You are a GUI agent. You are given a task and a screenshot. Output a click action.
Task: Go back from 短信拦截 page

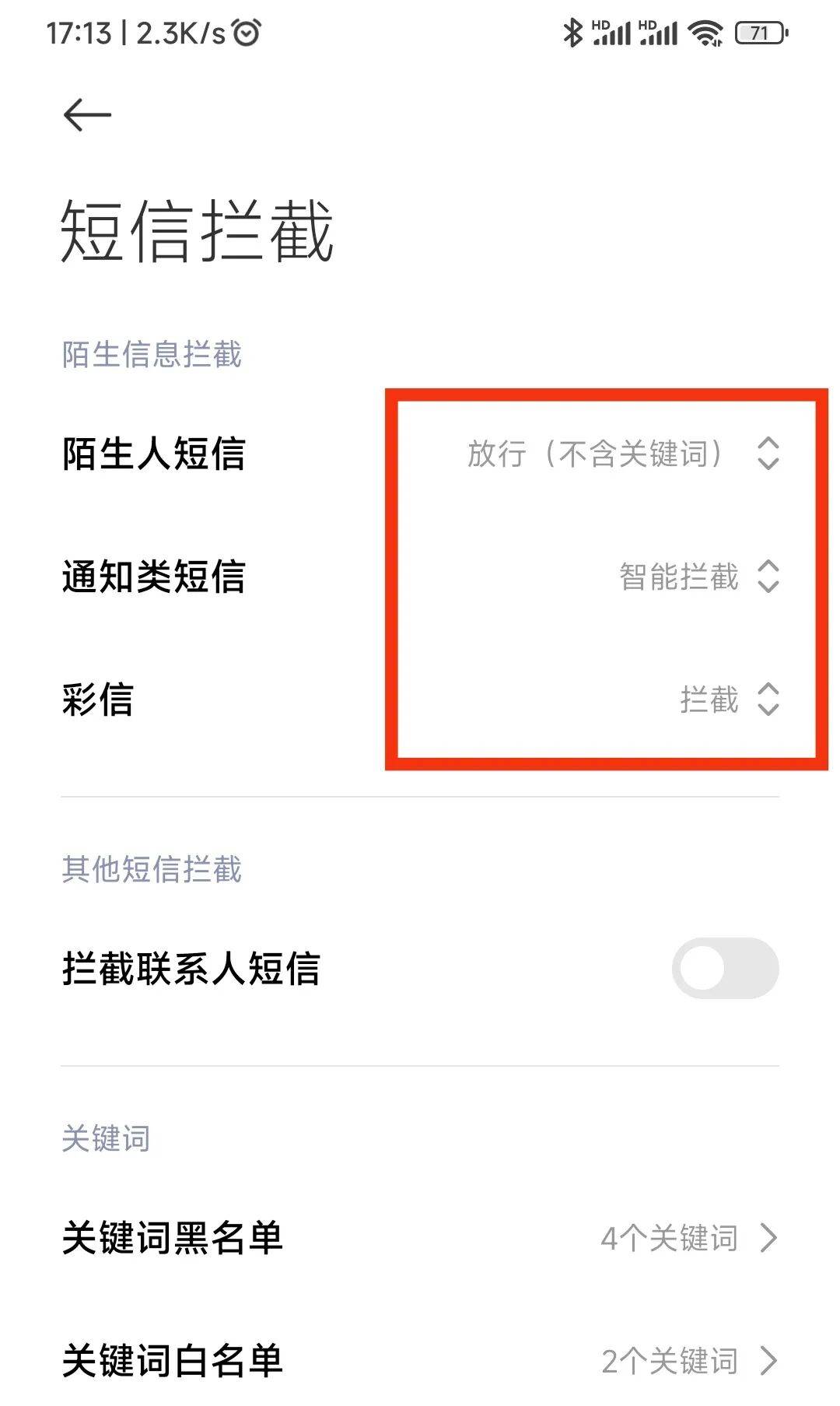pyautogui.click(x=87, y=115)
